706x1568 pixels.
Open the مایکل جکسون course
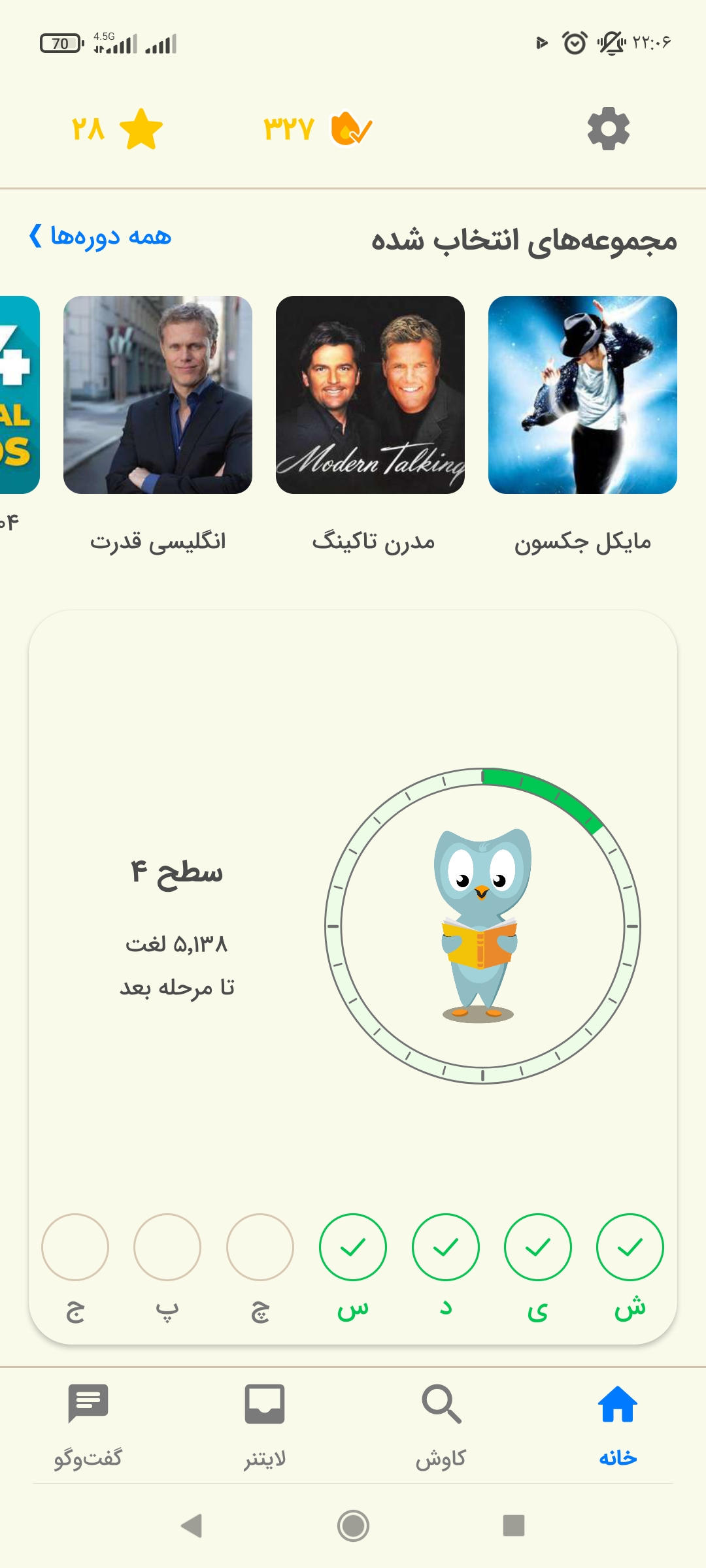[582, 395]
